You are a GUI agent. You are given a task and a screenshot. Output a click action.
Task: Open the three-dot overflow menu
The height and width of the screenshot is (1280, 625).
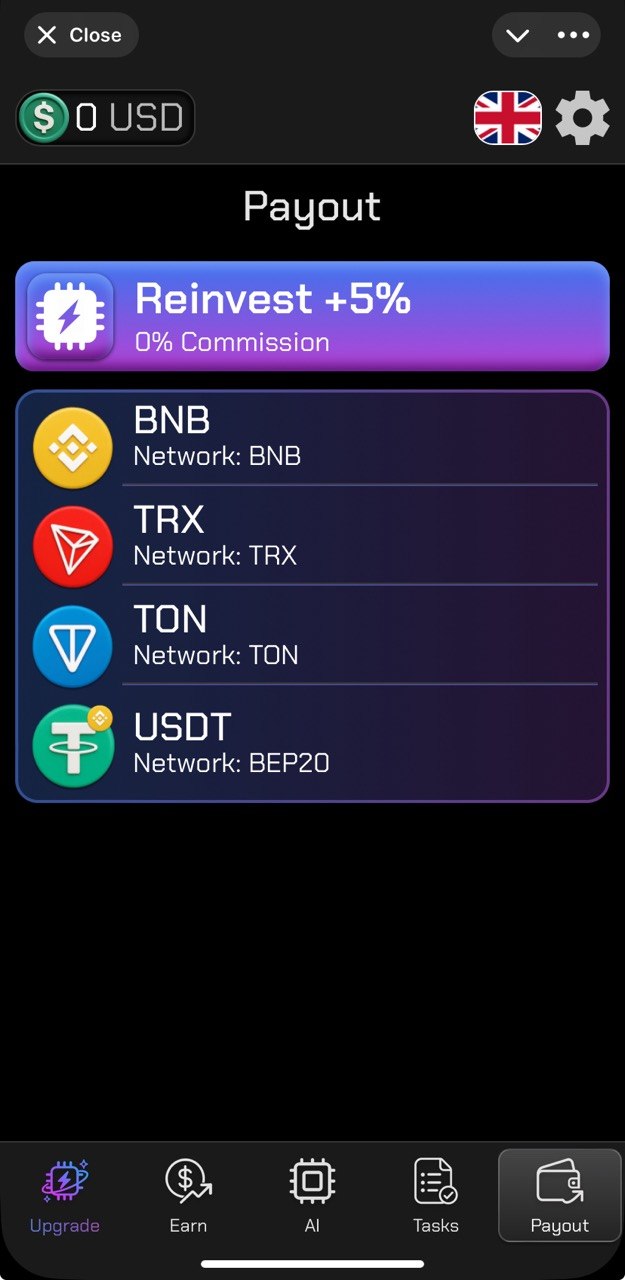tap(573, 36)
